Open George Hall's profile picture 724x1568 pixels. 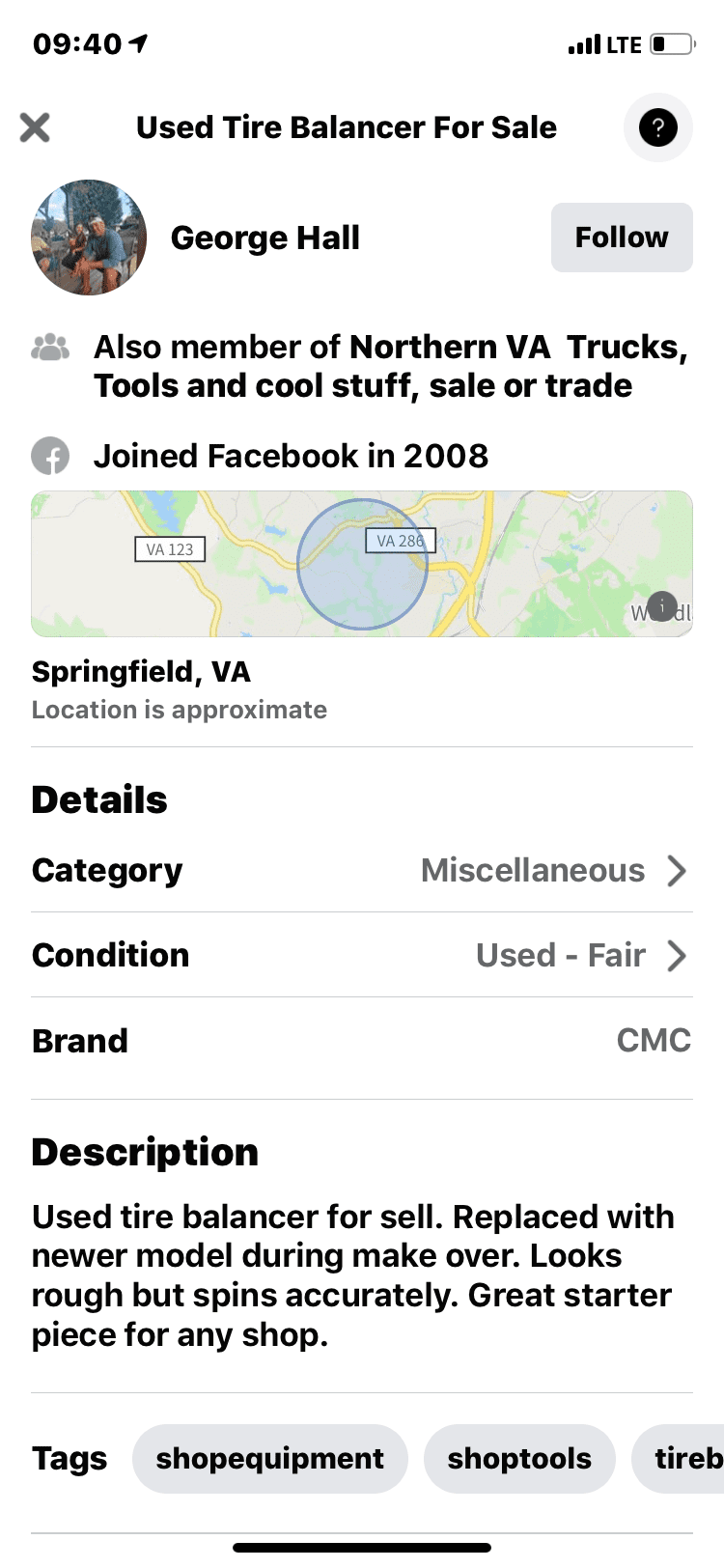pyautogui.click(x=89, y=238)
